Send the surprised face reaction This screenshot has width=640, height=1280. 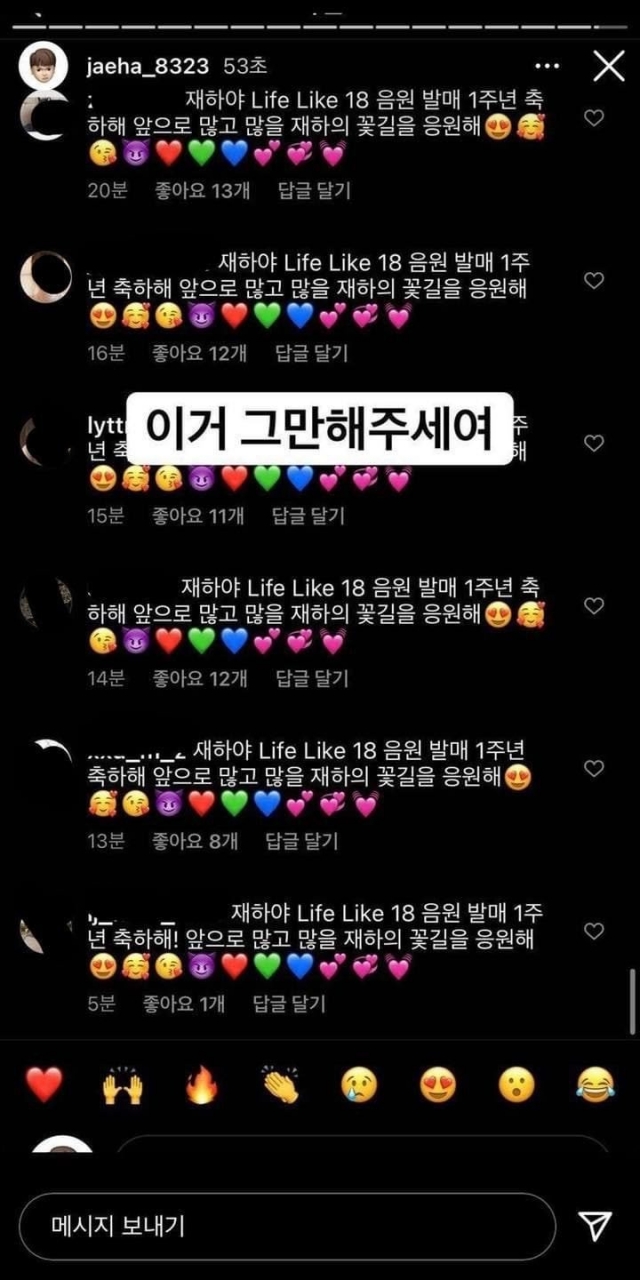point(517,1084)
